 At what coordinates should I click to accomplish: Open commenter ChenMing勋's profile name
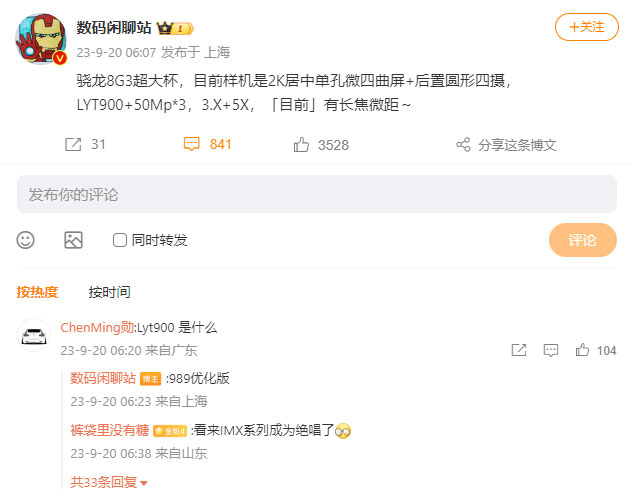[x=97, y=327]
